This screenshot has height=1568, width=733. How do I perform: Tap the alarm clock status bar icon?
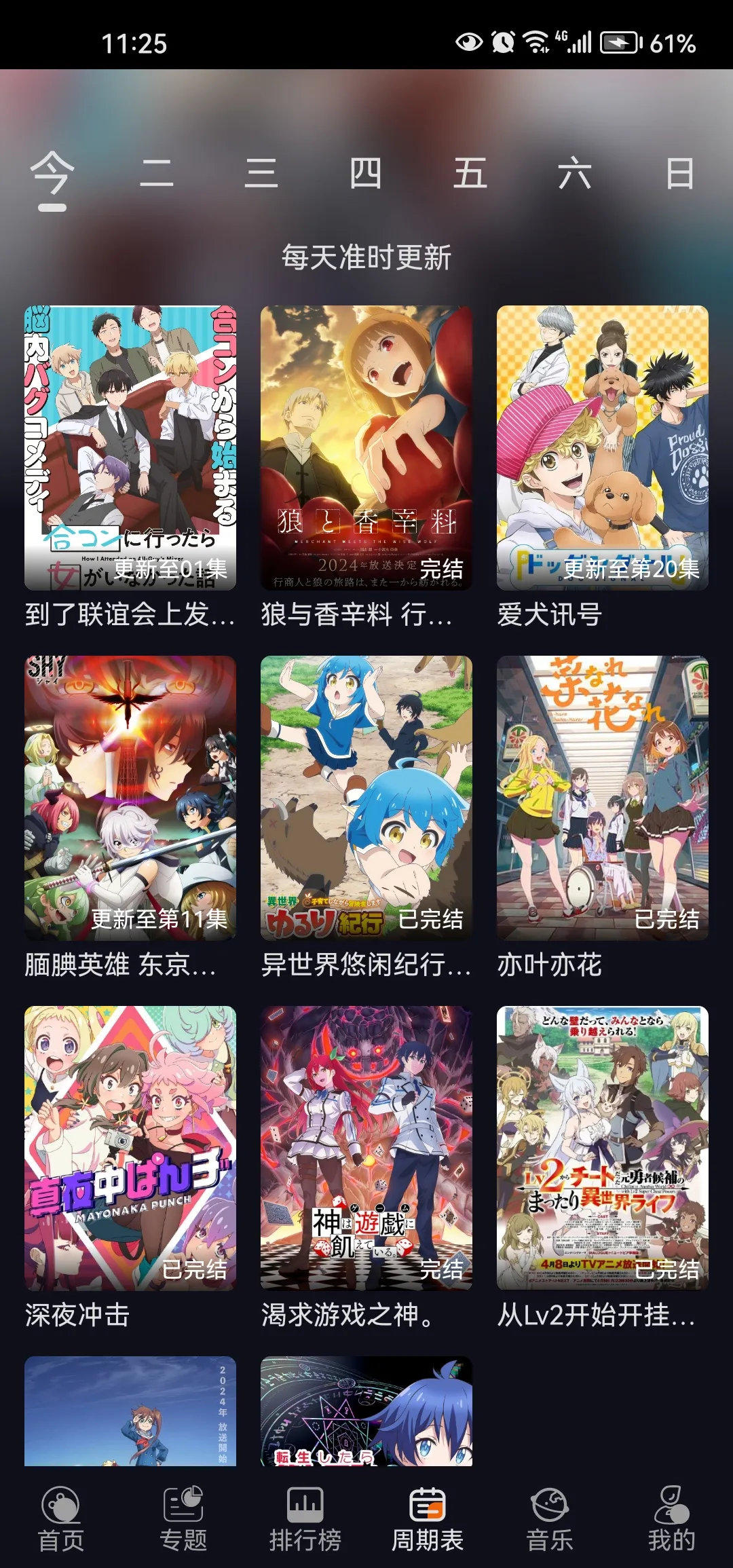coord(504,42)
